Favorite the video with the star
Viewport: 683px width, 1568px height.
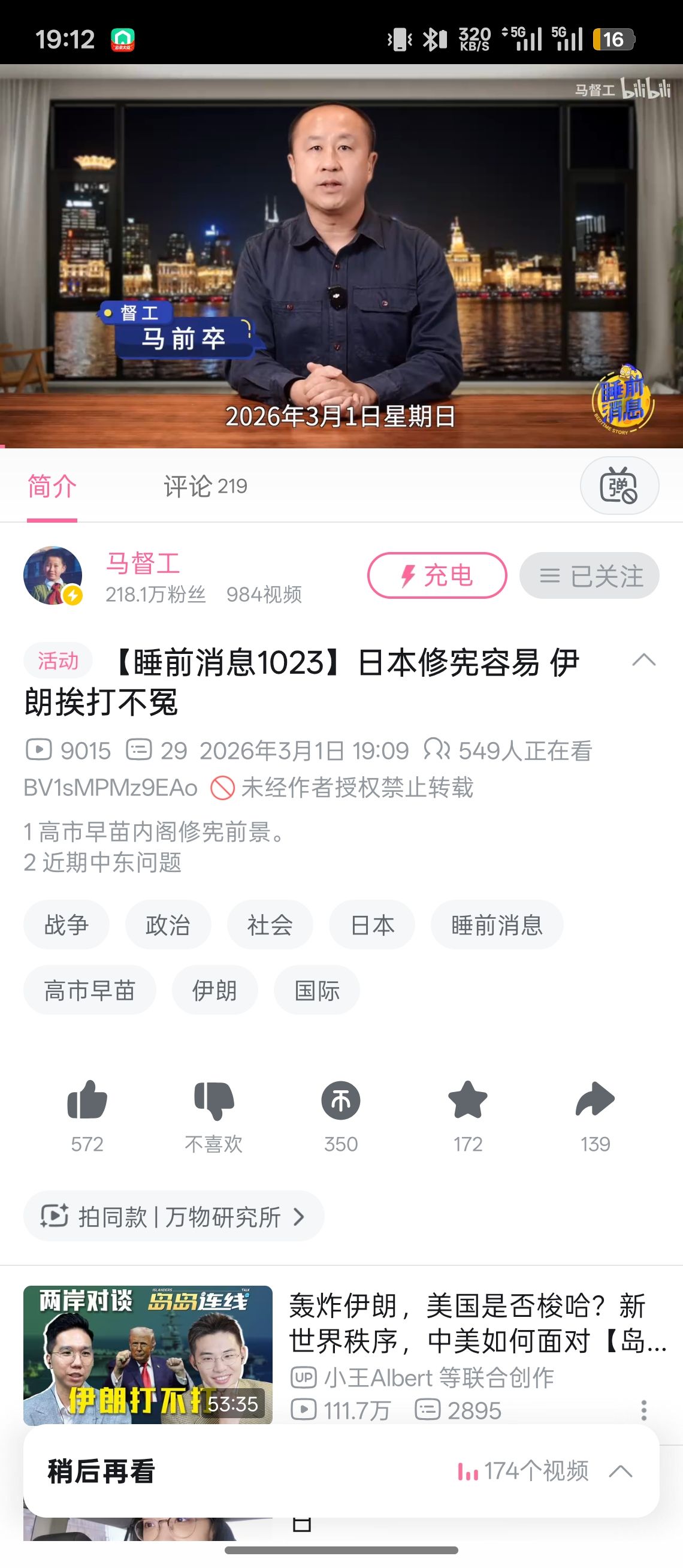tap(468, 1100)
